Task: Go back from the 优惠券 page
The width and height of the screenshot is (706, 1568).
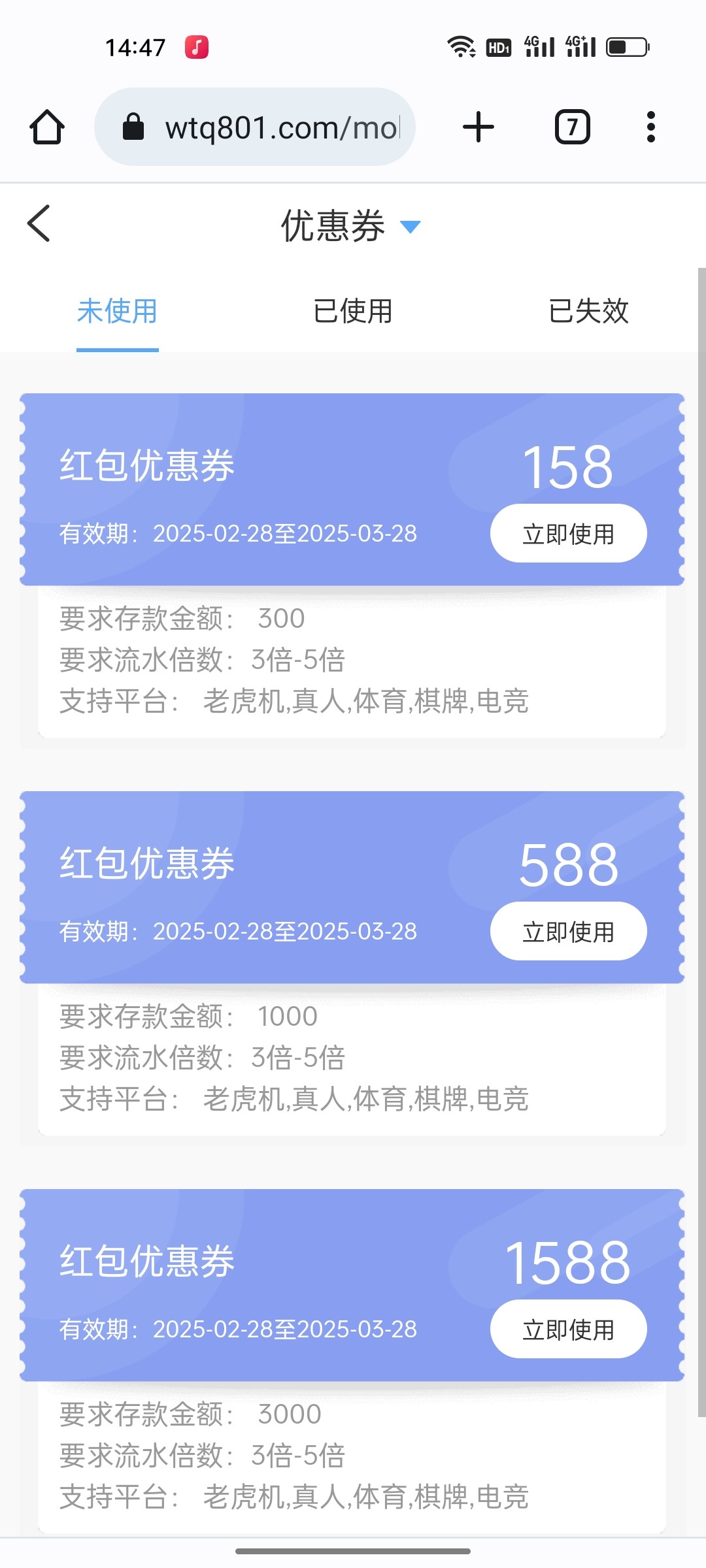Action: click(39, 223)
